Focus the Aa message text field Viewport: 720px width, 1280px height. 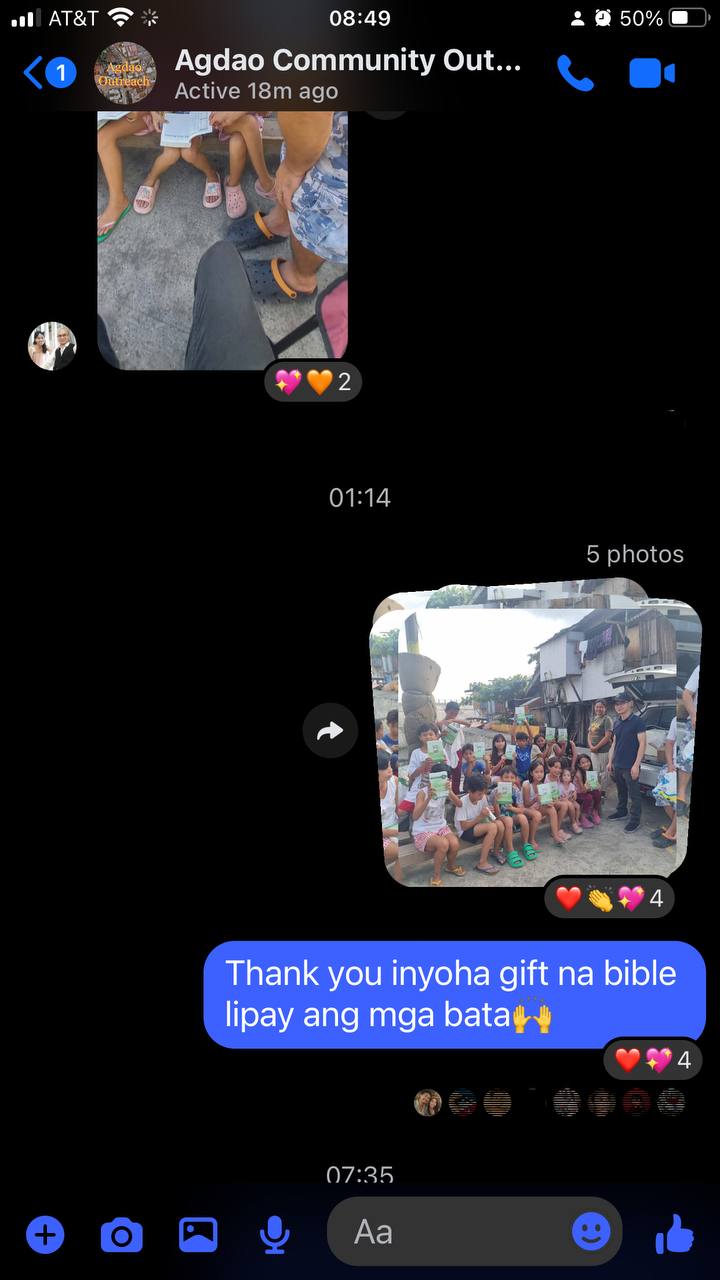click(x=450, y=1232)
